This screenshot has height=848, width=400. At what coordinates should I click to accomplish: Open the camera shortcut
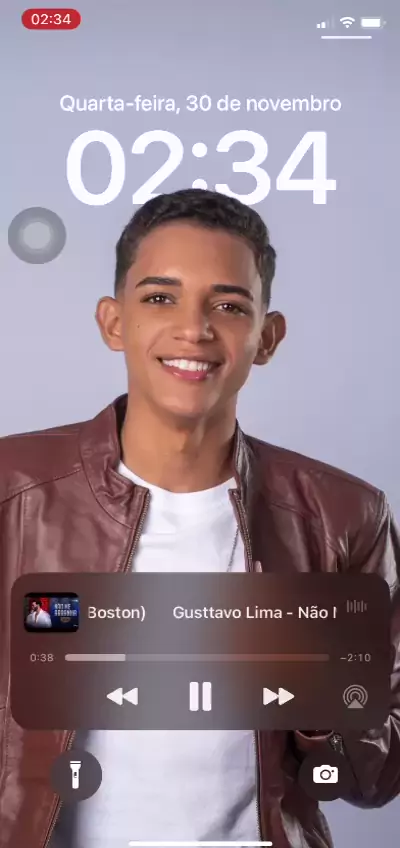[325, 774]
